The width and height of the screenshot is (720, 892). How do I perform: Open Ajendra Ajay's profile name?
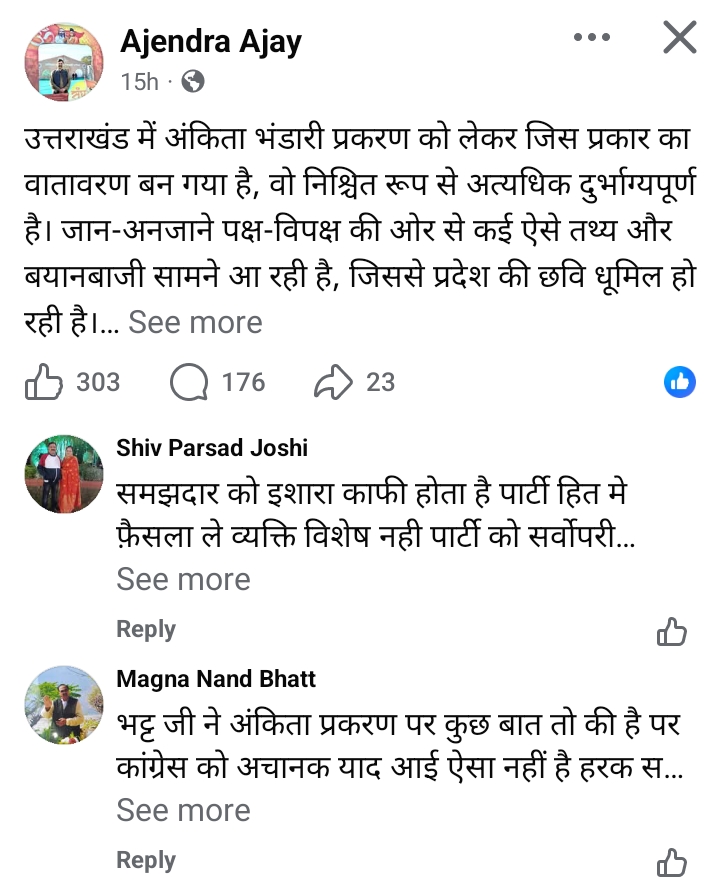210,42
